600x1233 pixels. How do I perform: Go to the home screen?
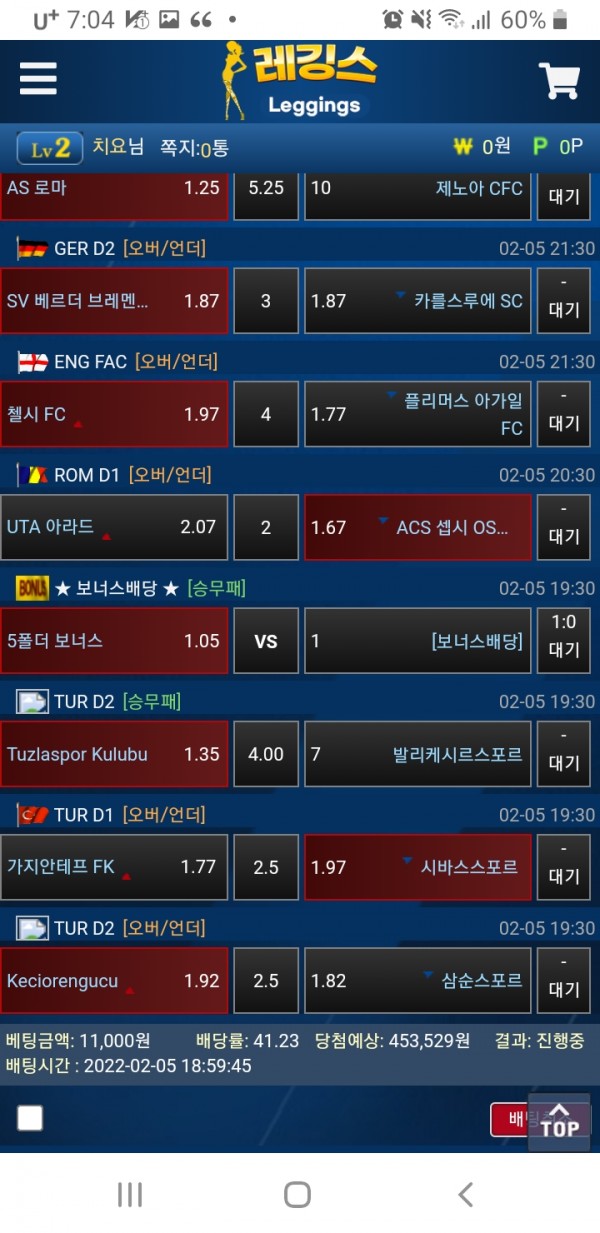(297, 1194)
